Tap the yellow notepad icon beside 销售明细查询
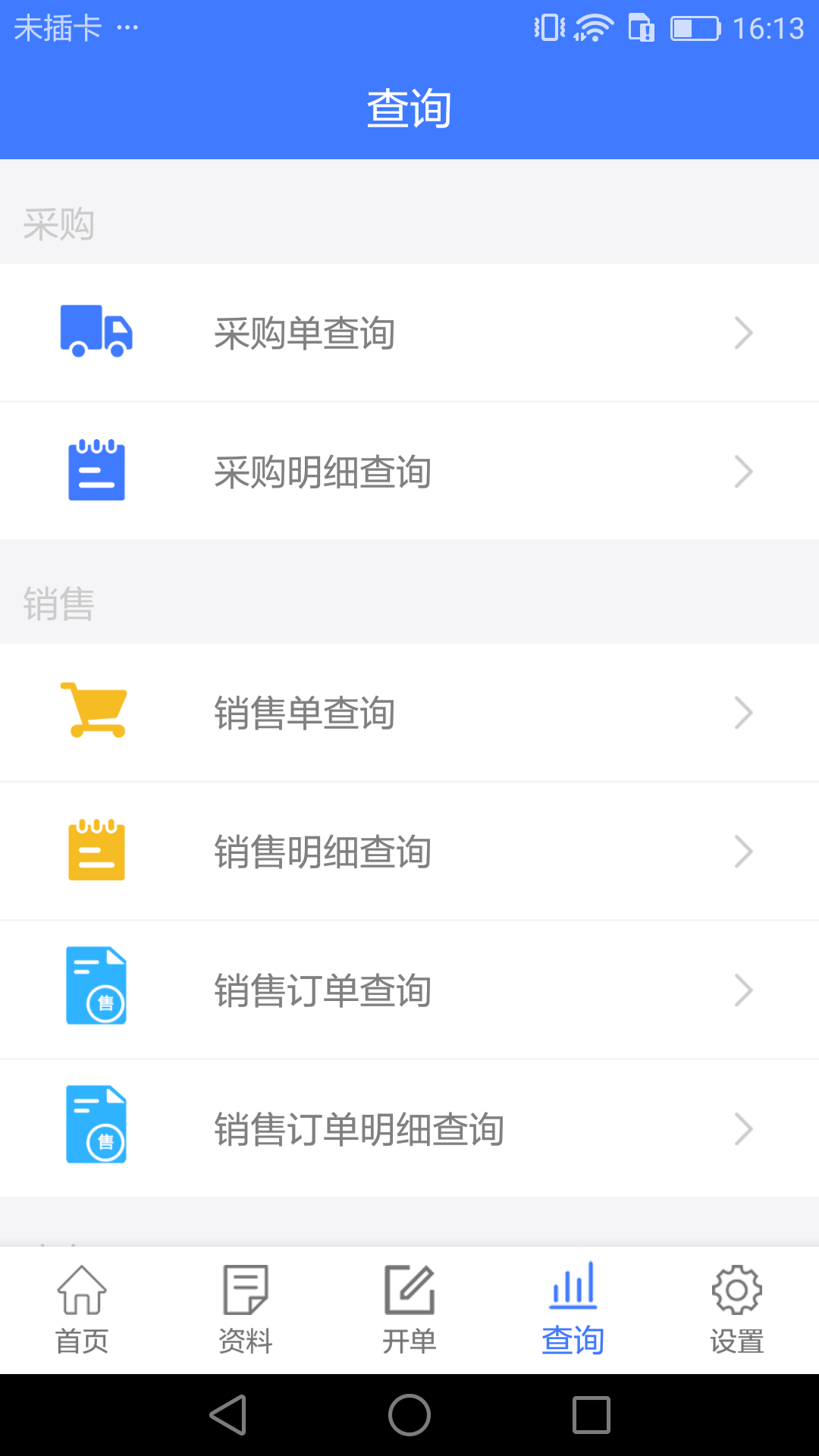Image resolution: width=819 pixels, height=1456 pixels. coord(96,850)
